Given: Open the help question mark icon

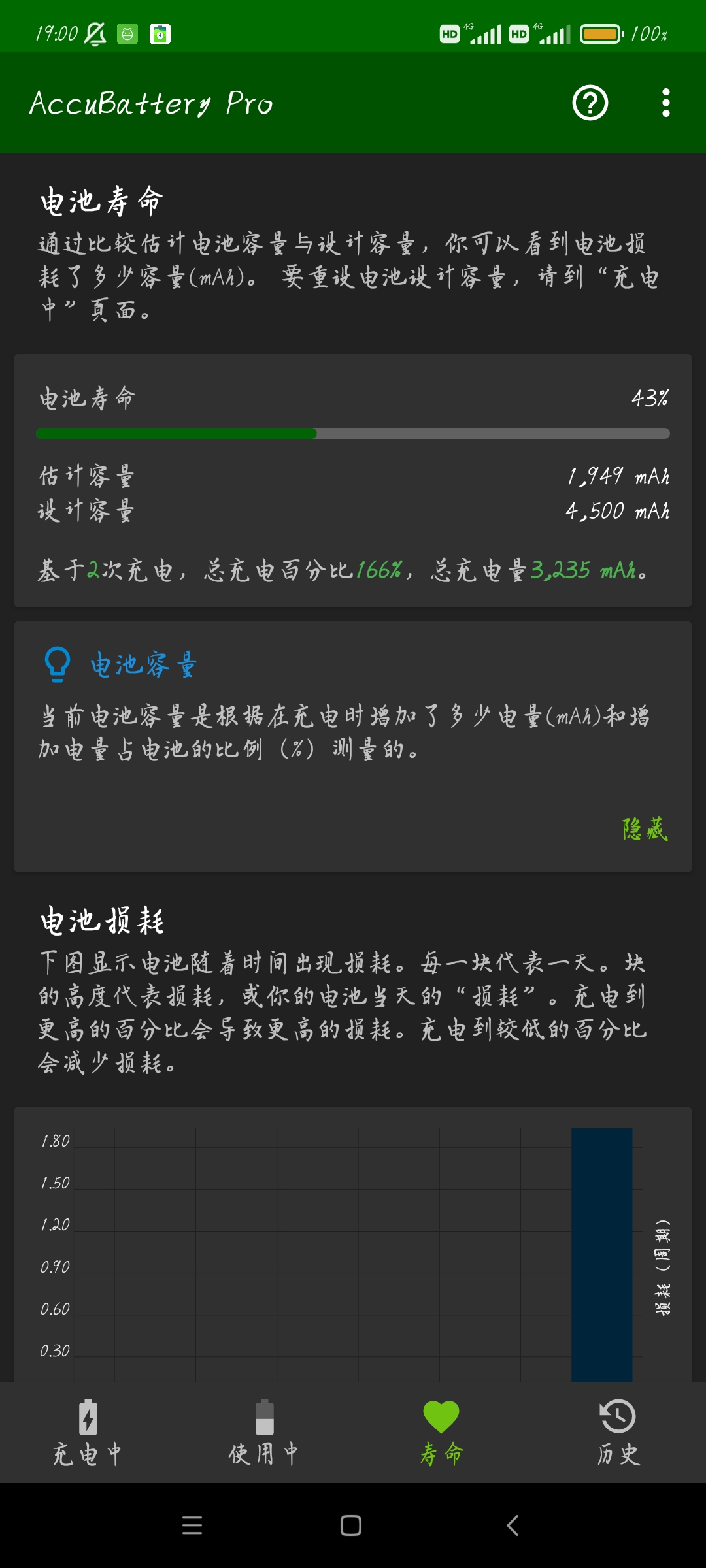Looking at the screenshot, I should pos(590,103).
